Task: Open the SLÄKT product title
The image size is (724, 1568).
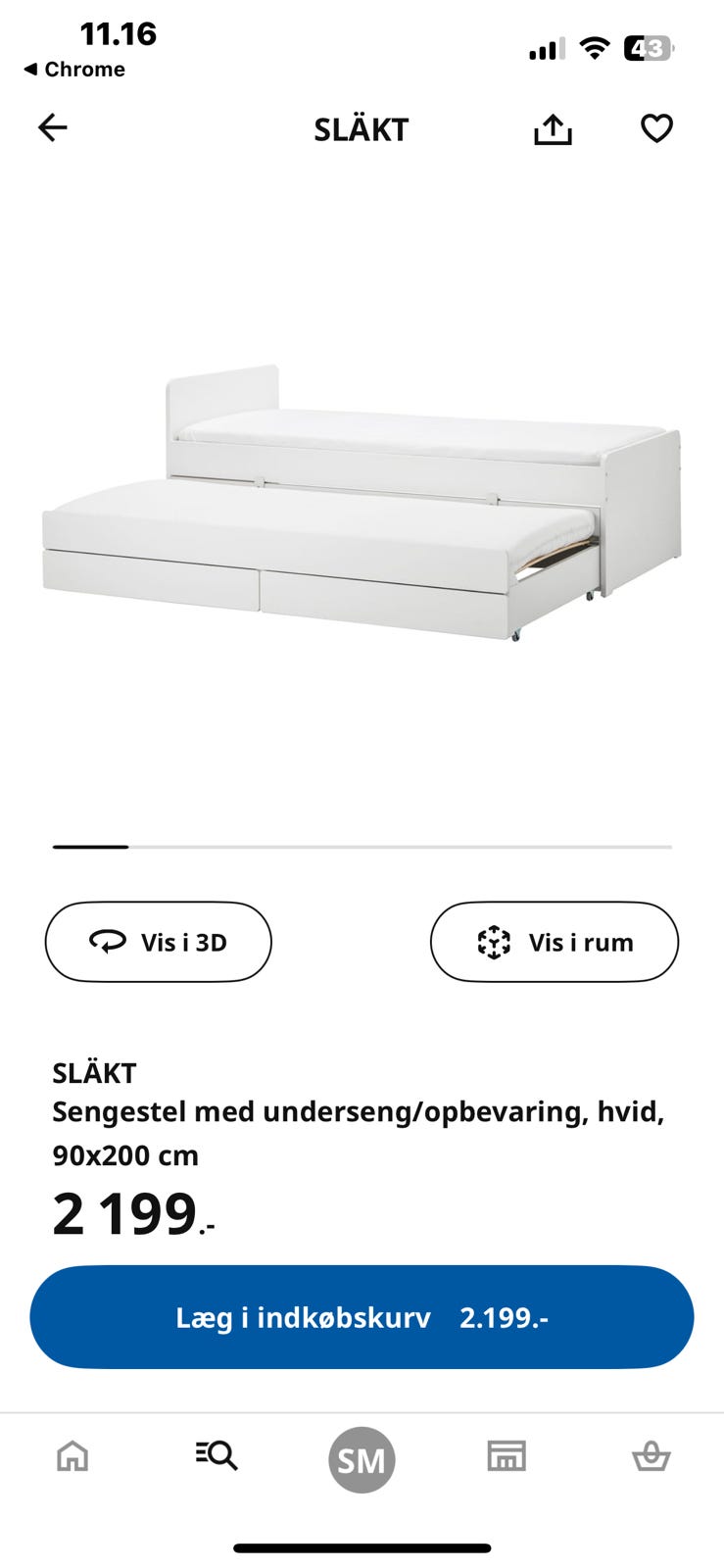Action: point(94,1072)
